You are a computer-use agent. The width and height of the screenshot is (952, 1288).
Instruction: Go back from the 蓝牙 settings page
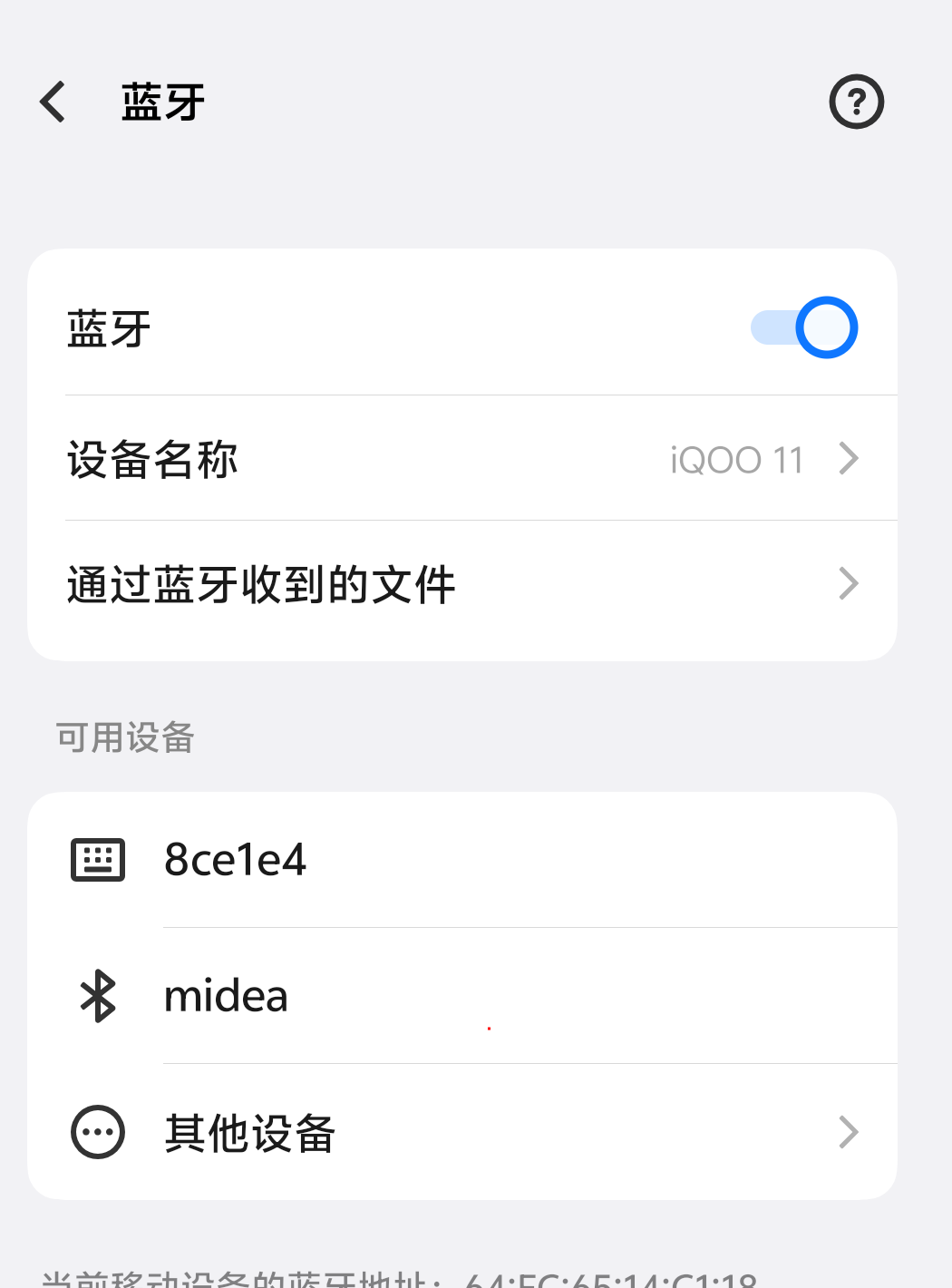(53, 102)
